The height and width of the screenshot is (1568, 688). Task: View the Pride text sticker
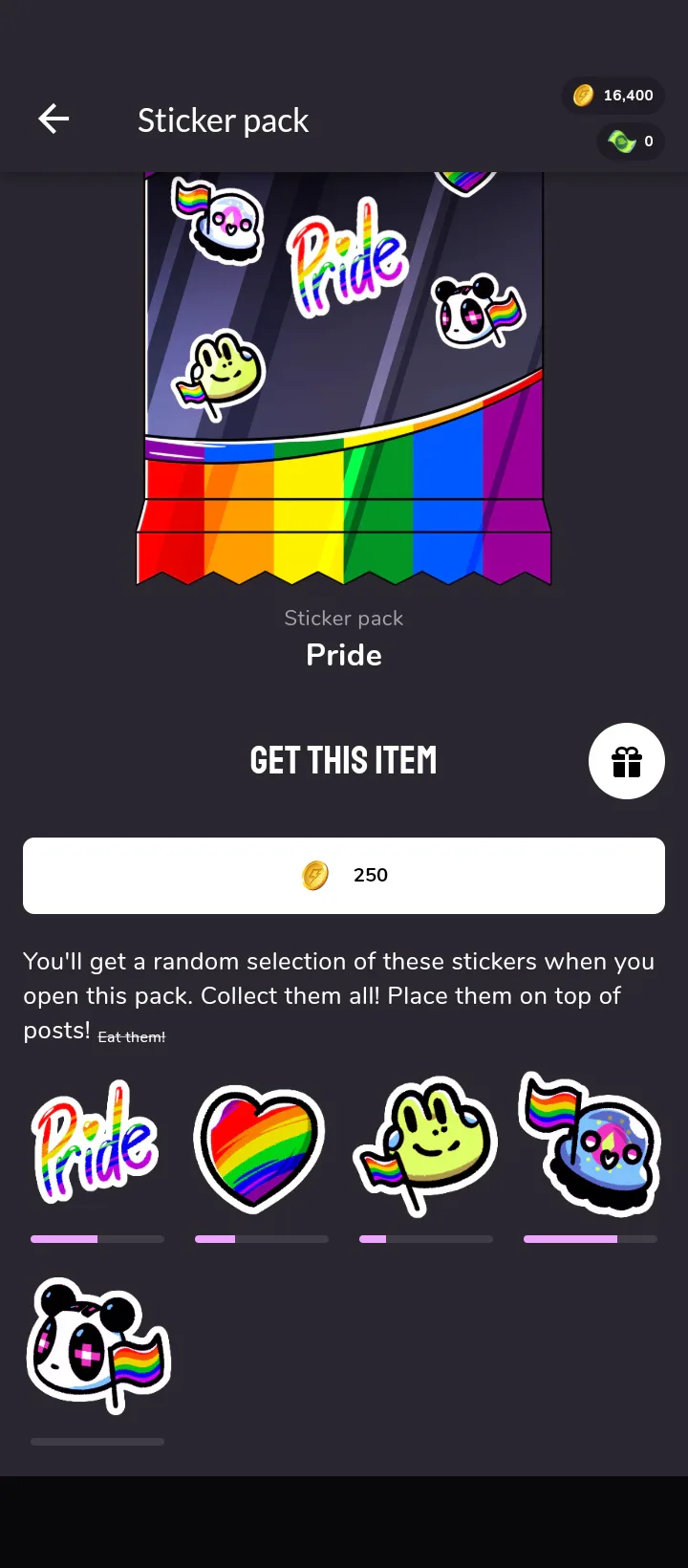[x=97, y=1142]
